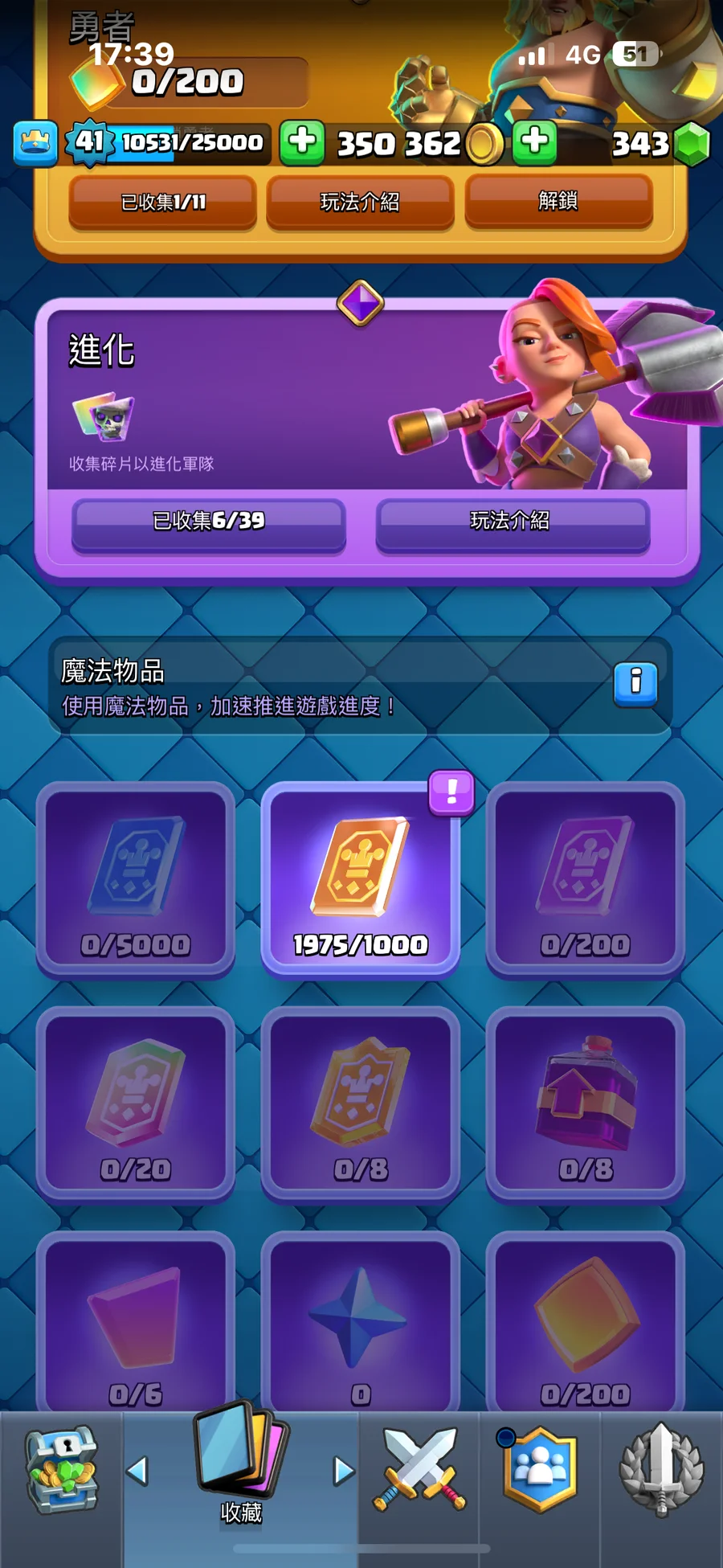Tap the green plus next to gold coins
This screenshot has height=1568, width=723.
pos(302,142)
